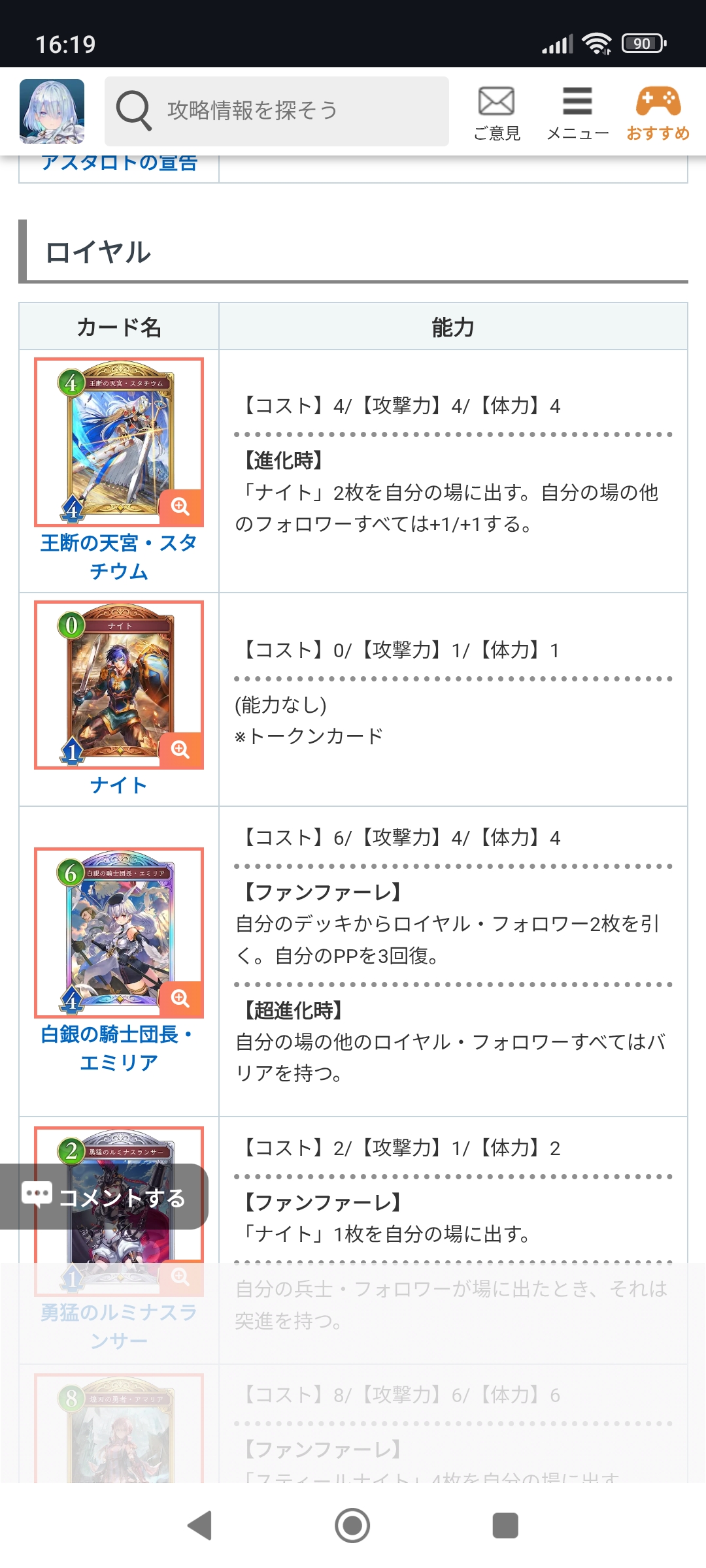Screen dimensions: 706x1568
Task: Open the 攻略情報を探そう search box
Action: [x=277, y=111]
